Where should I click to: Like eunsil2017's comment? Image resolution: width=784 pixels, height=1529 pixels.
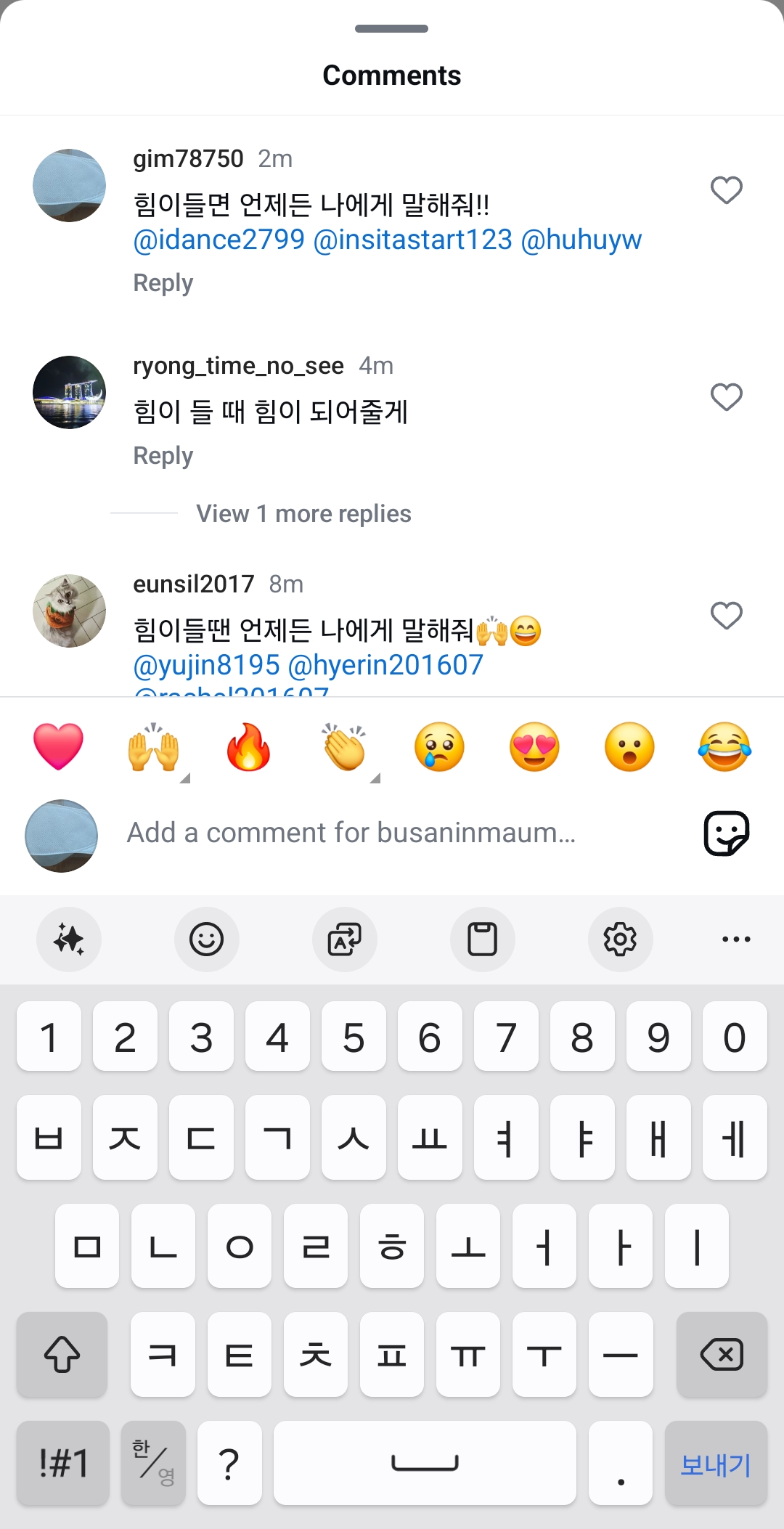tap(726, 616)
